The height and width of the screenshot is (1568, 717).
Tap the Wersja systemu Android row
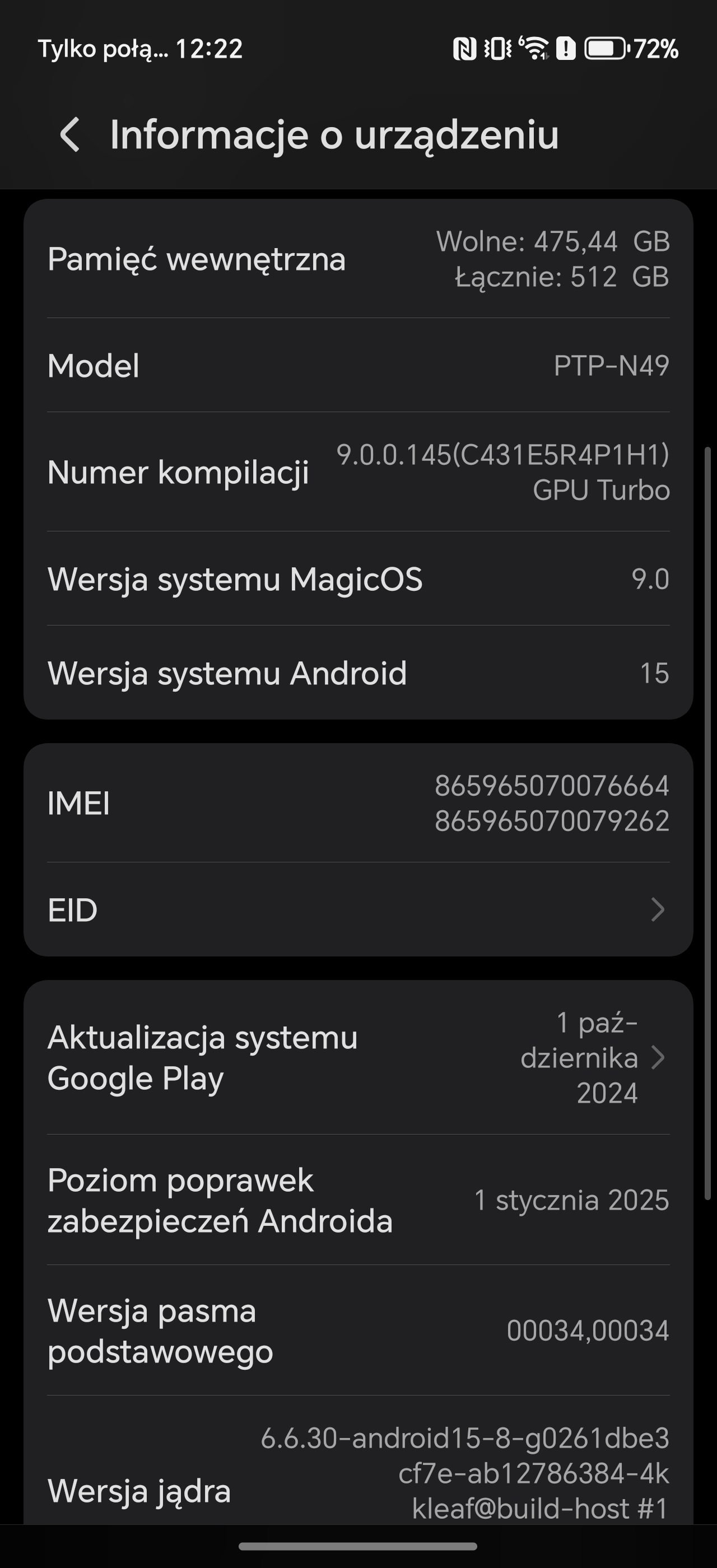click(358, 673)
